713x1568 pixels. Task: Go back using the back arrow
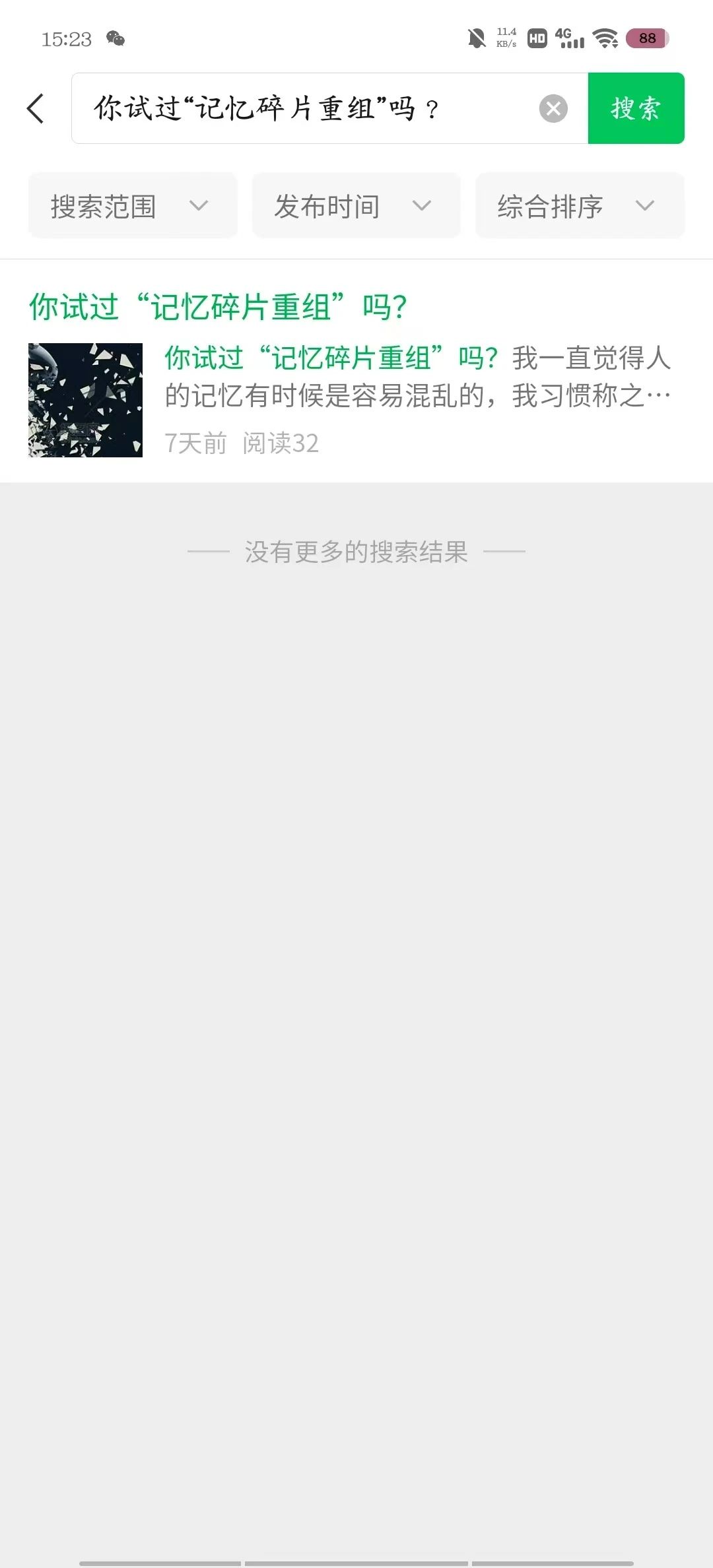point(36,108)
